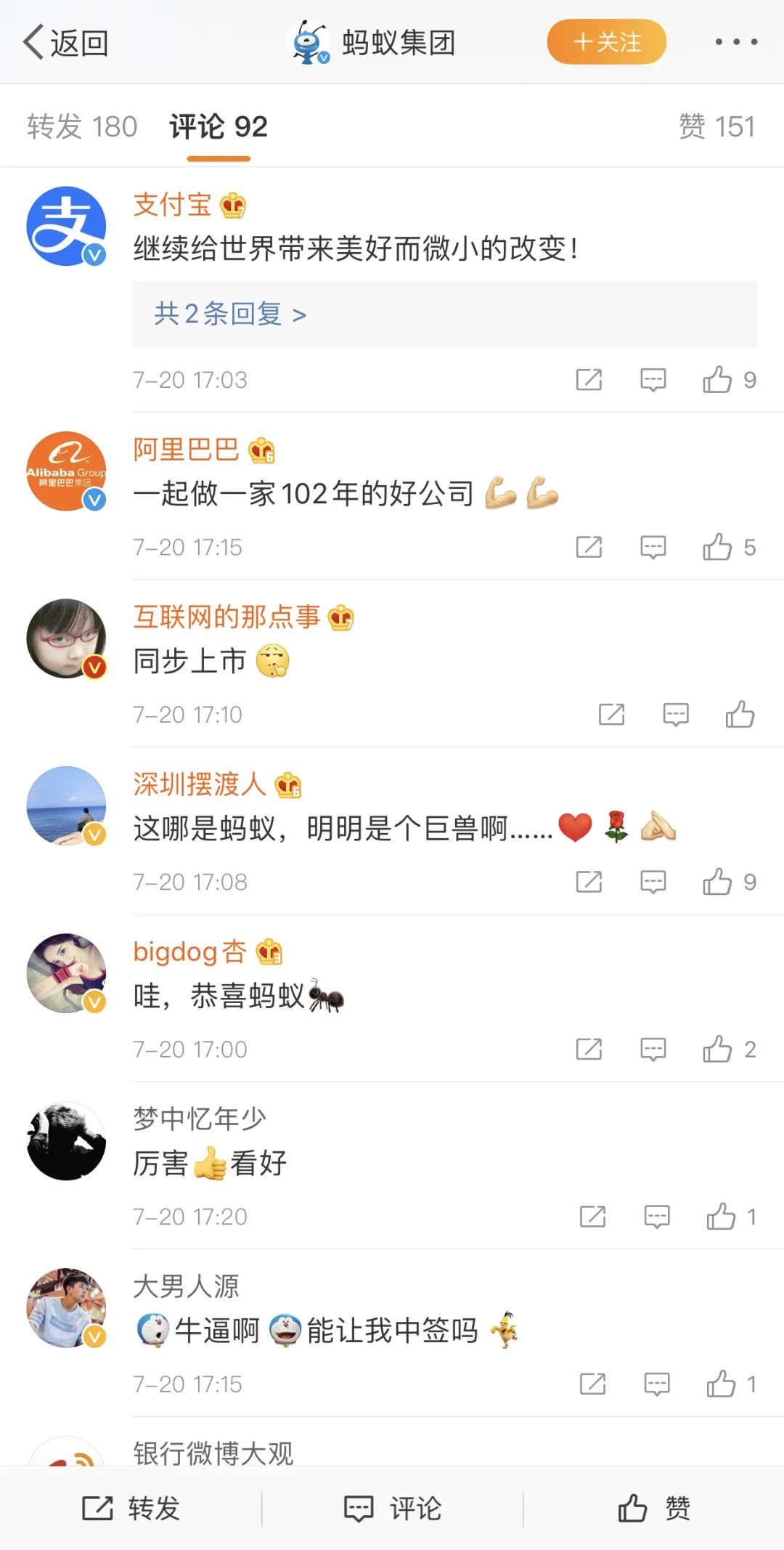Screen dimensions: 784x1550
Task: Repost 互联网的那点事's comment
Action: pos(611,715)
